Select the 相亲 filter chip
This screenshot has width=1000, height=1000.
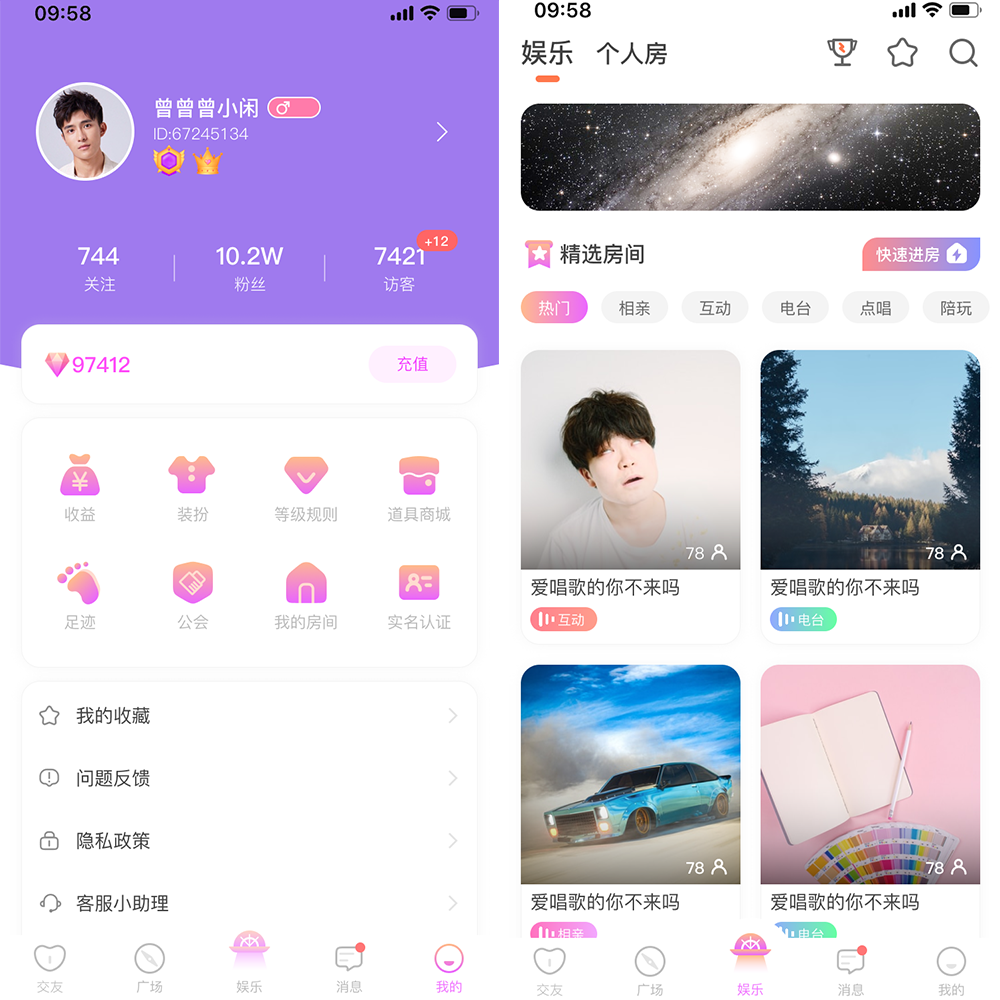634,308
